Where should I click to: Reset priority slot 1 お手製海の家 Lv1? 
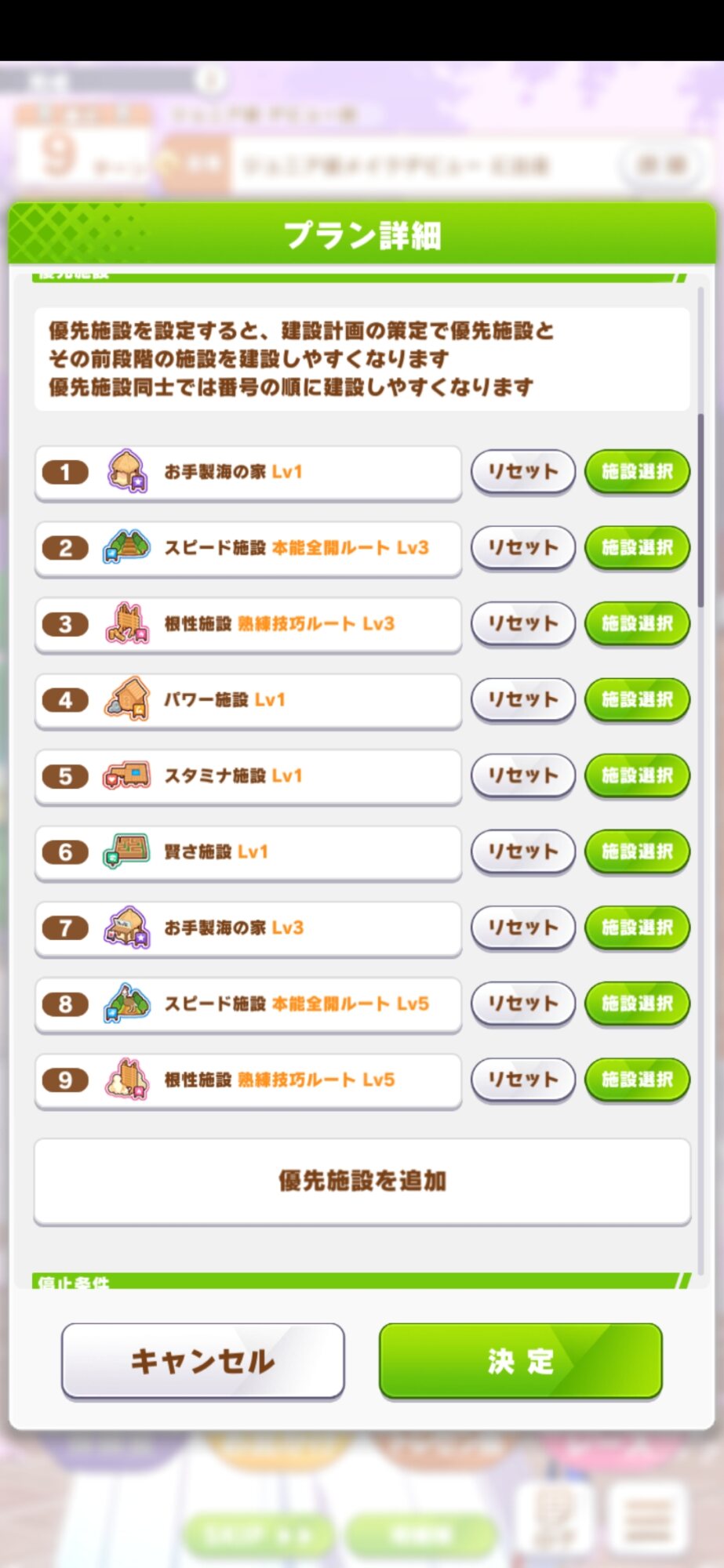pyautogui.click(x=523, y=472)
